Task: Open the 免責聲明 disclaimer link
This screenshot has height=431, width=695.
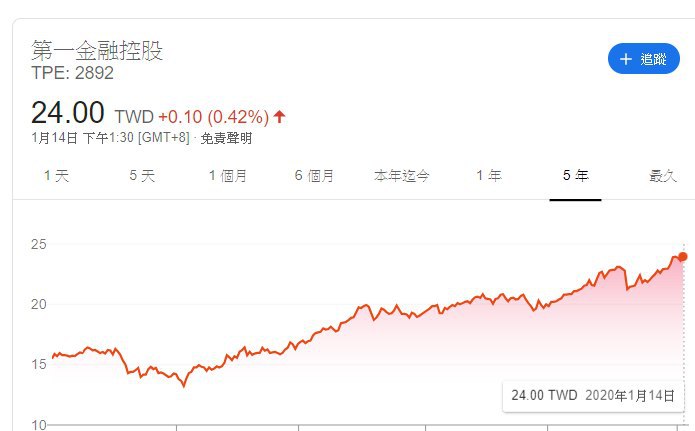Action: point(226,138)
